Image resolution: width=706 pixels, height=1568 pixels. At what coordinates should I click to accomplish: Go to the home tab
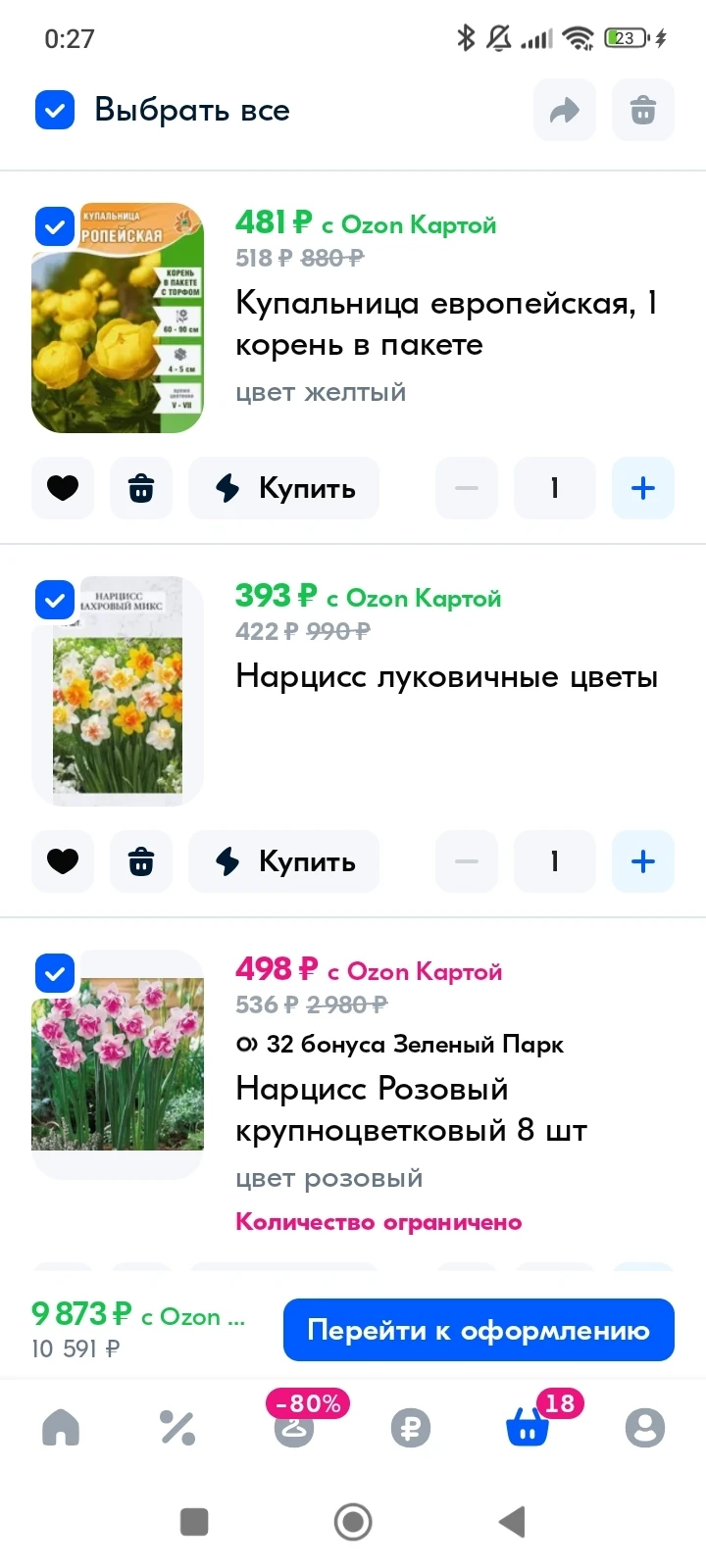[61, 1428]
